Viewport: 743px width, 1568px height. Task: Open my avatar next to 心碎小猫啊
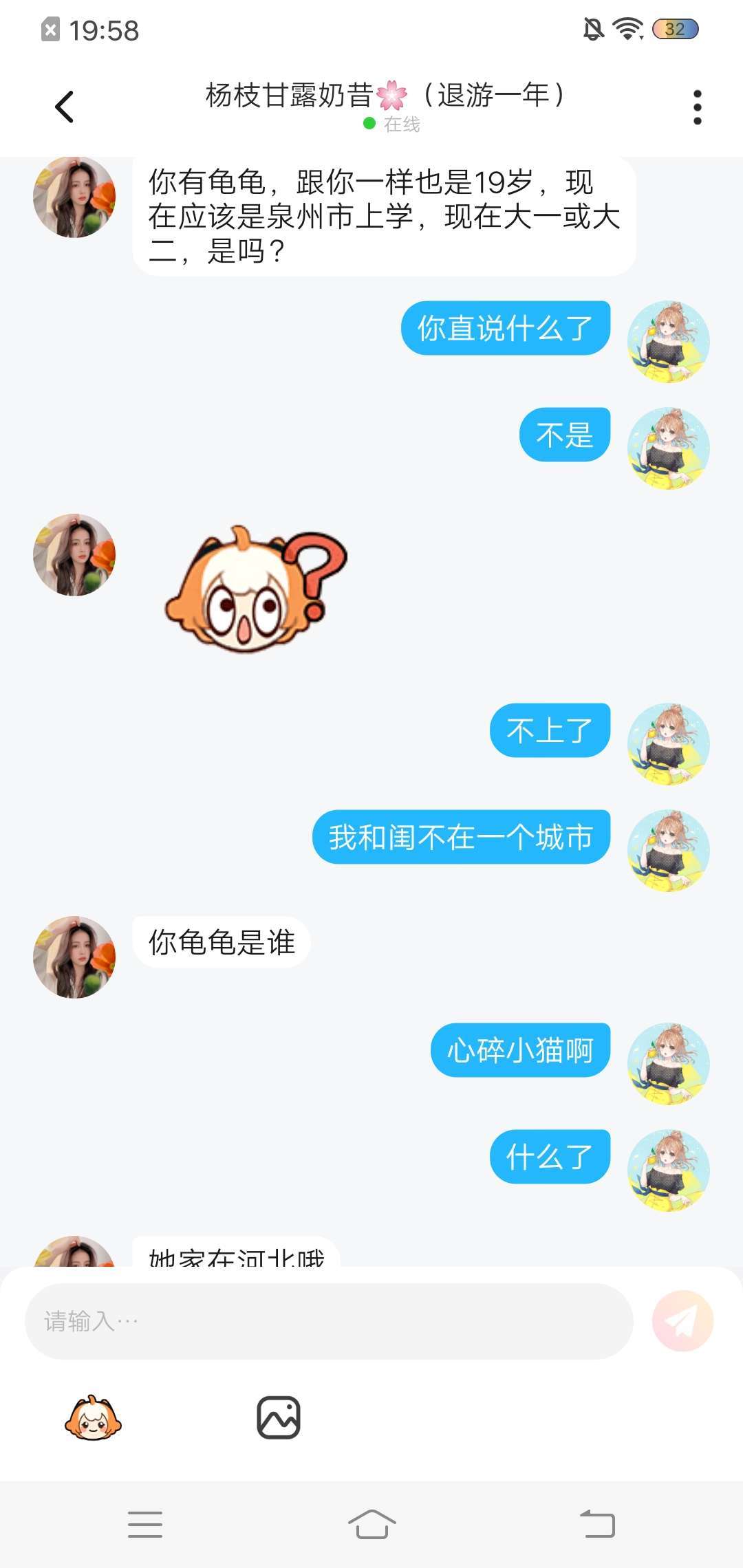[668, 1063]
